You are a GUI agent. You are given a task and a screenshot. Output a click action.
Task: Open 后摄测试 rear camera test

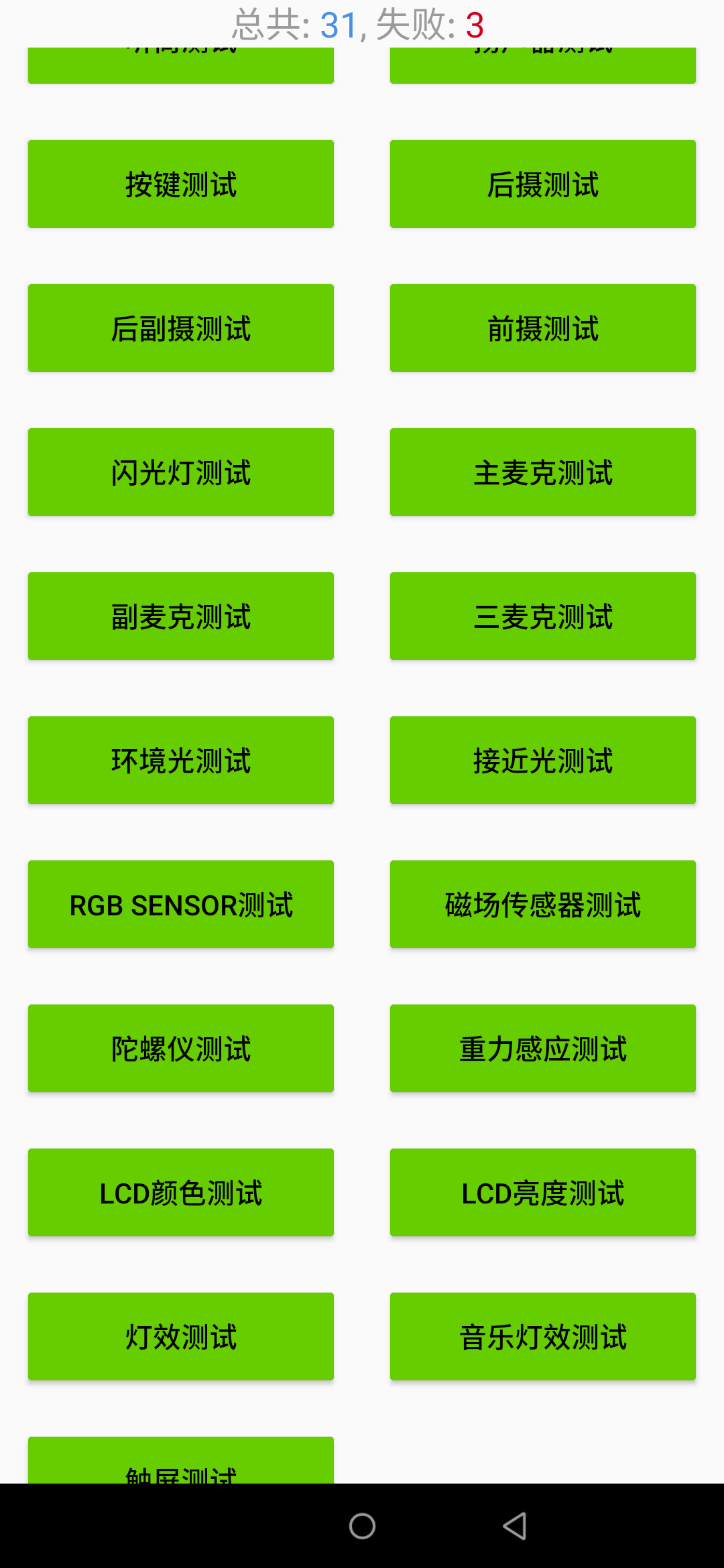543,184
